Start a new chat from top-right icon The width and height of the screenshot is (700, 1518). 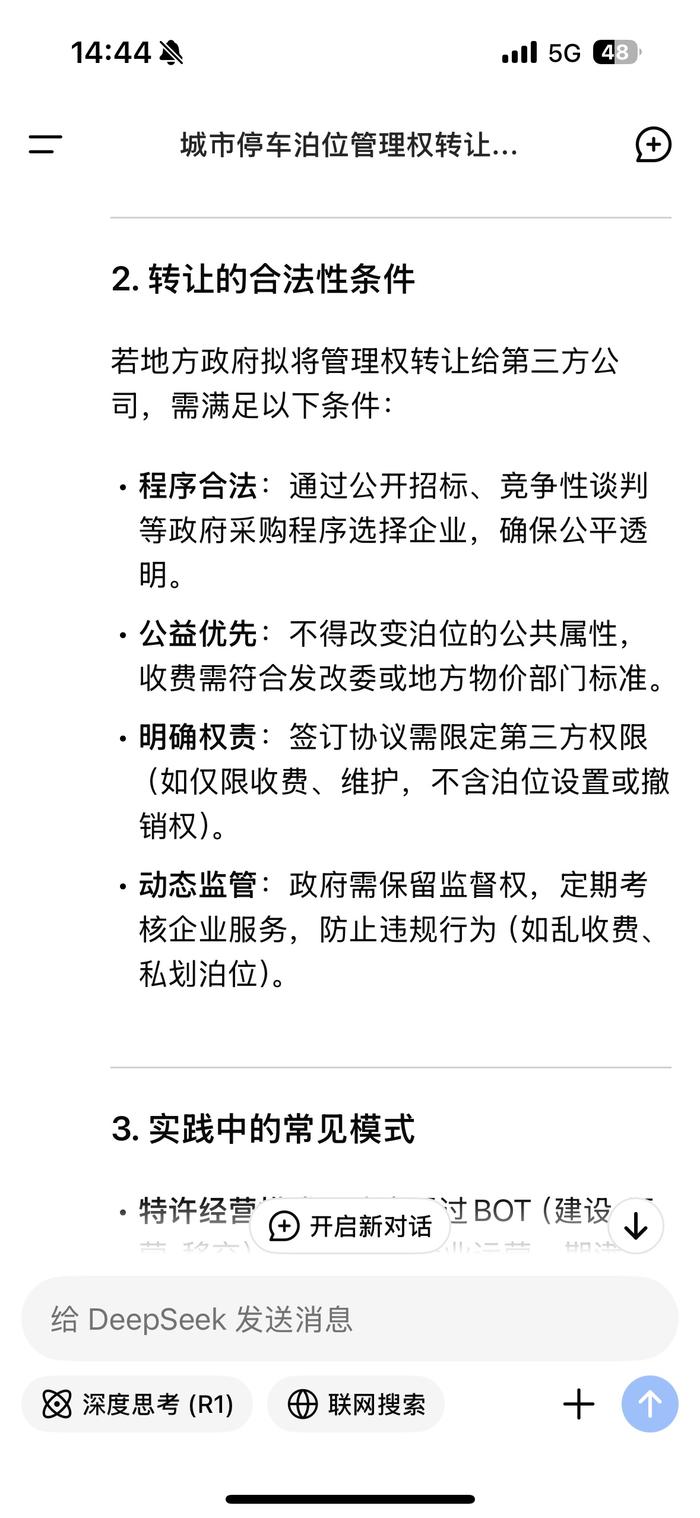pos(653,145)
